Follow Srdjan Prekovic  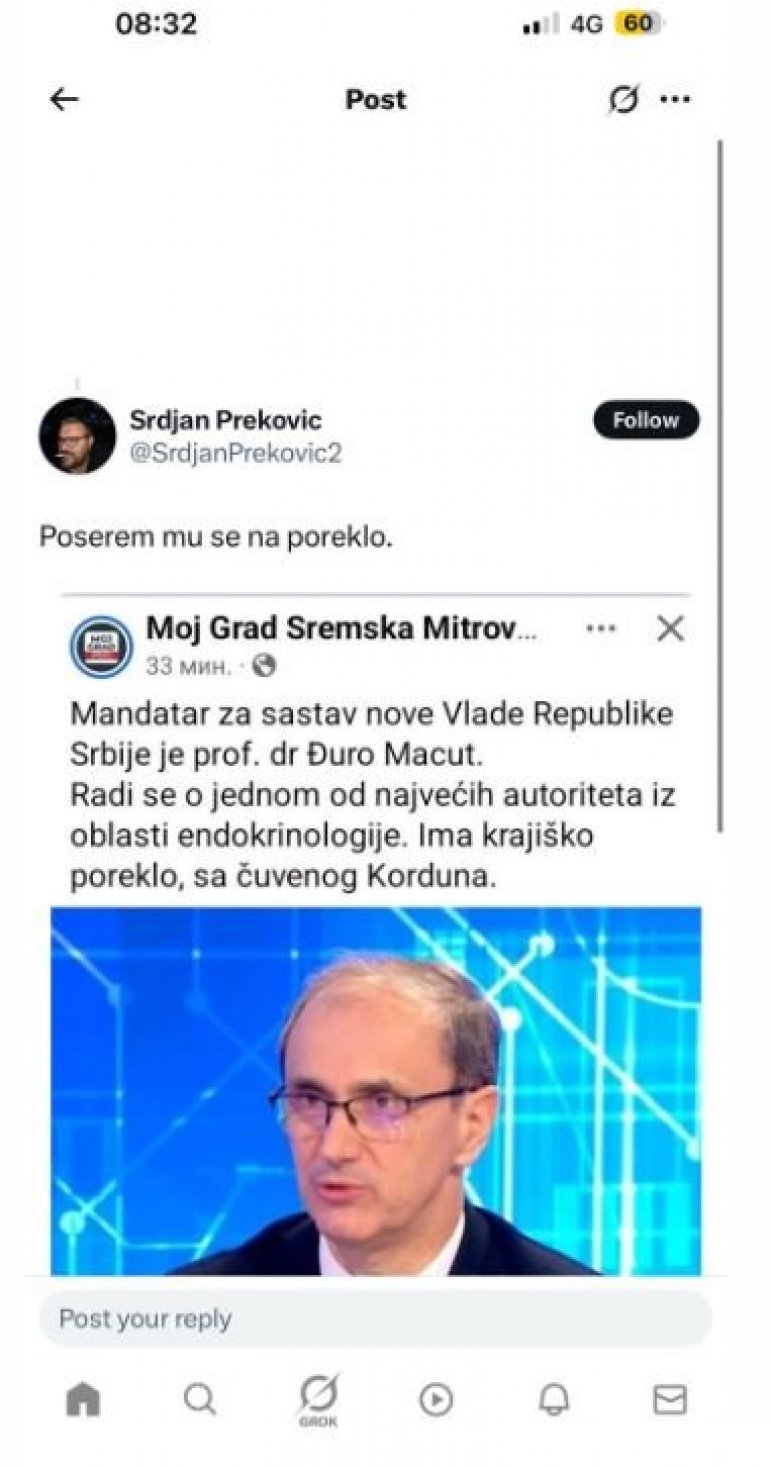coord(646,420)
